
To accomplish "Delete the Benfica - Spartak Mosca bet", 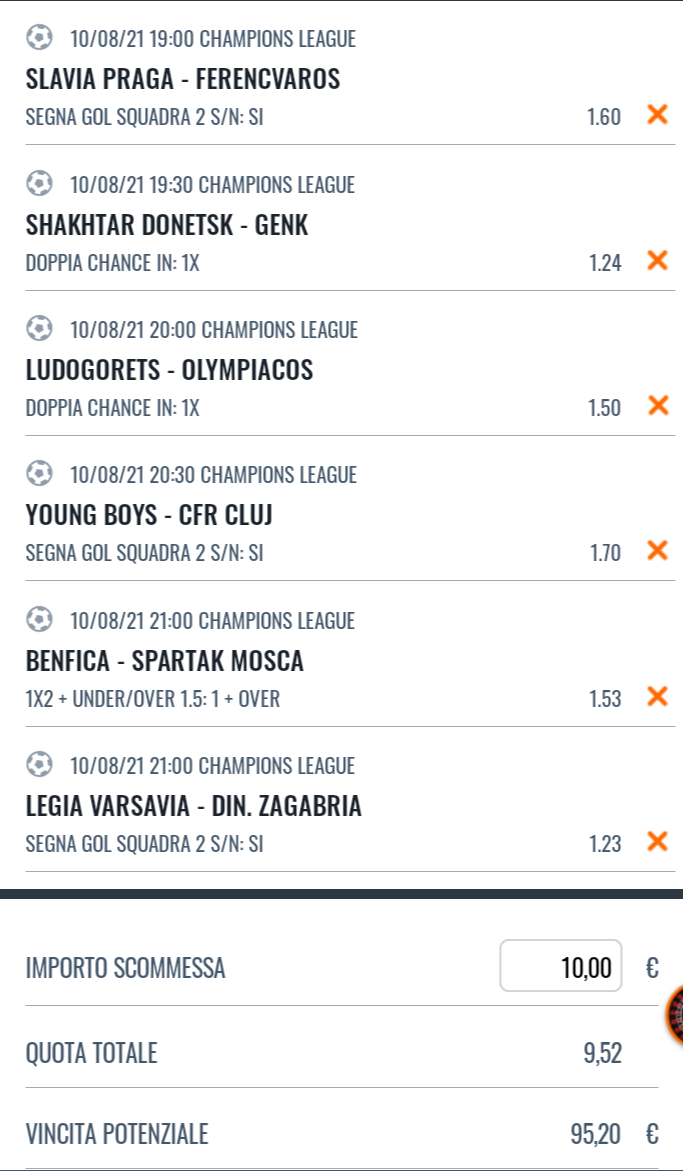I will pyautogui.click(x=657, y=696).
